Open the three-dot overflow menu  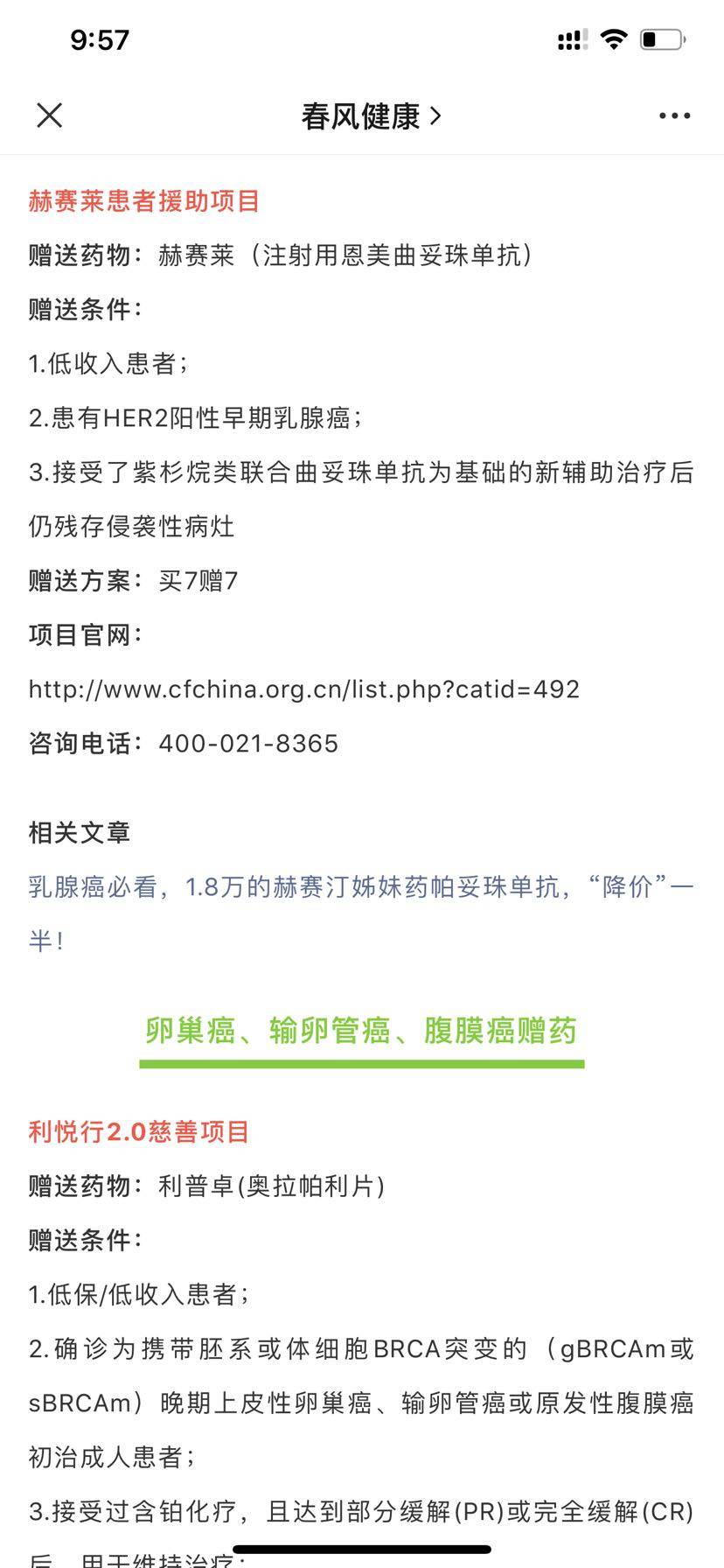[x=674, y=115]
